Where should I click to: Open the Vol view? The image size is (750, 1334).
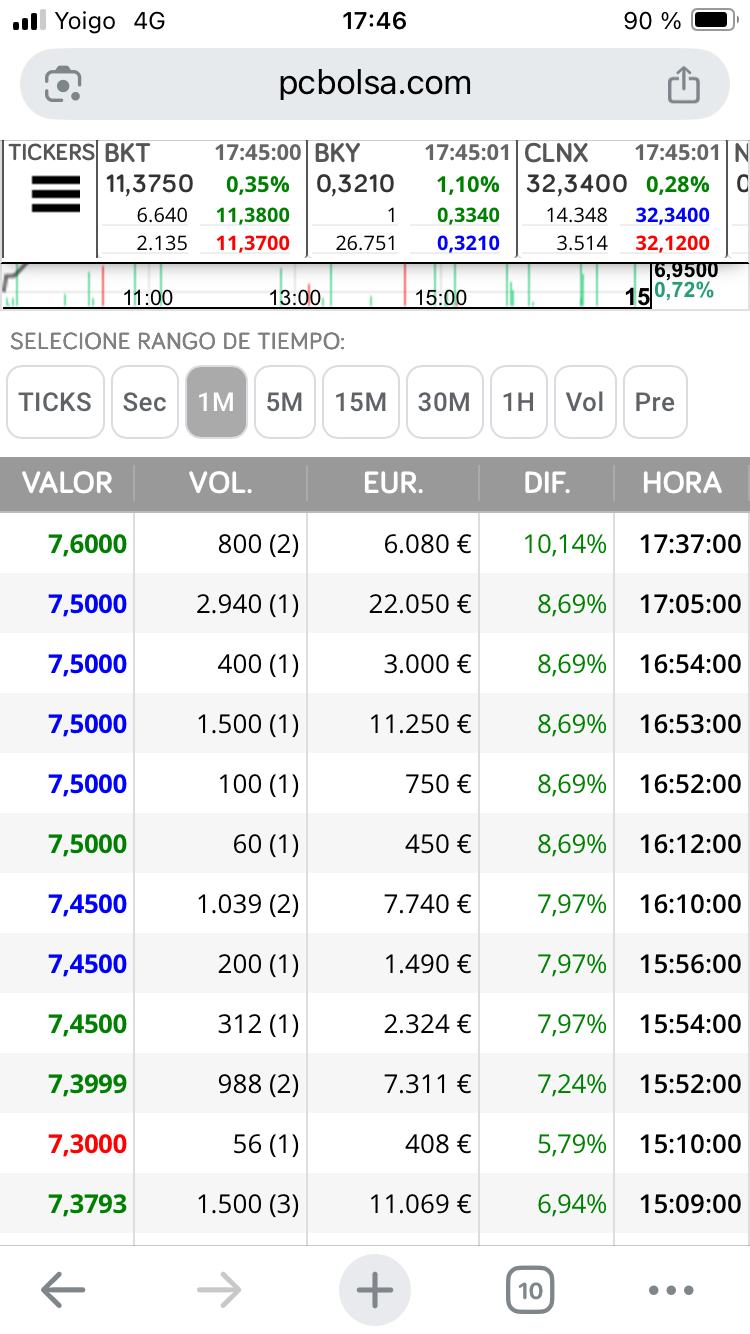pyautogui.click(x=585, y=402)
